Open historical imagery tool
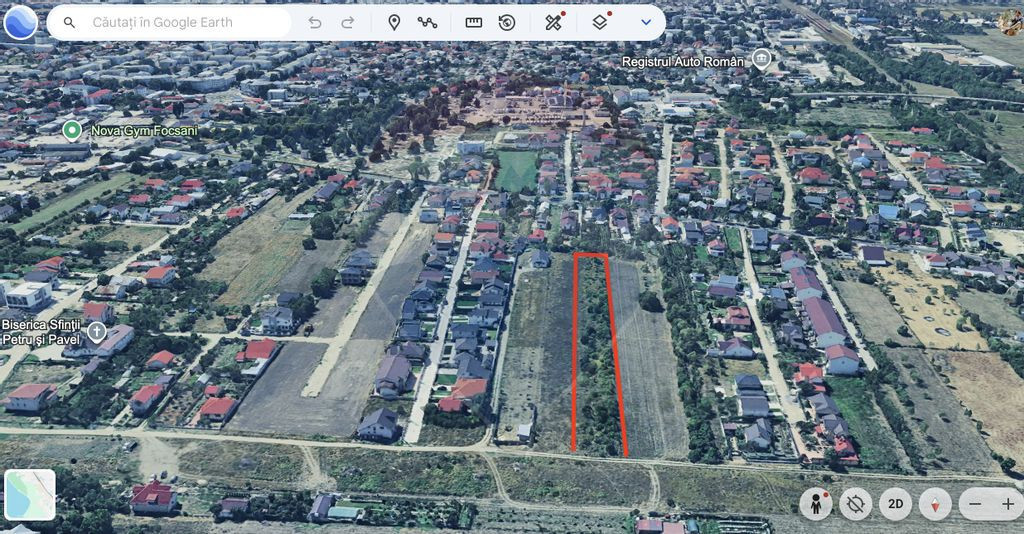The image size is (1024, 534). pyautogui.click(x=507, y=22)
